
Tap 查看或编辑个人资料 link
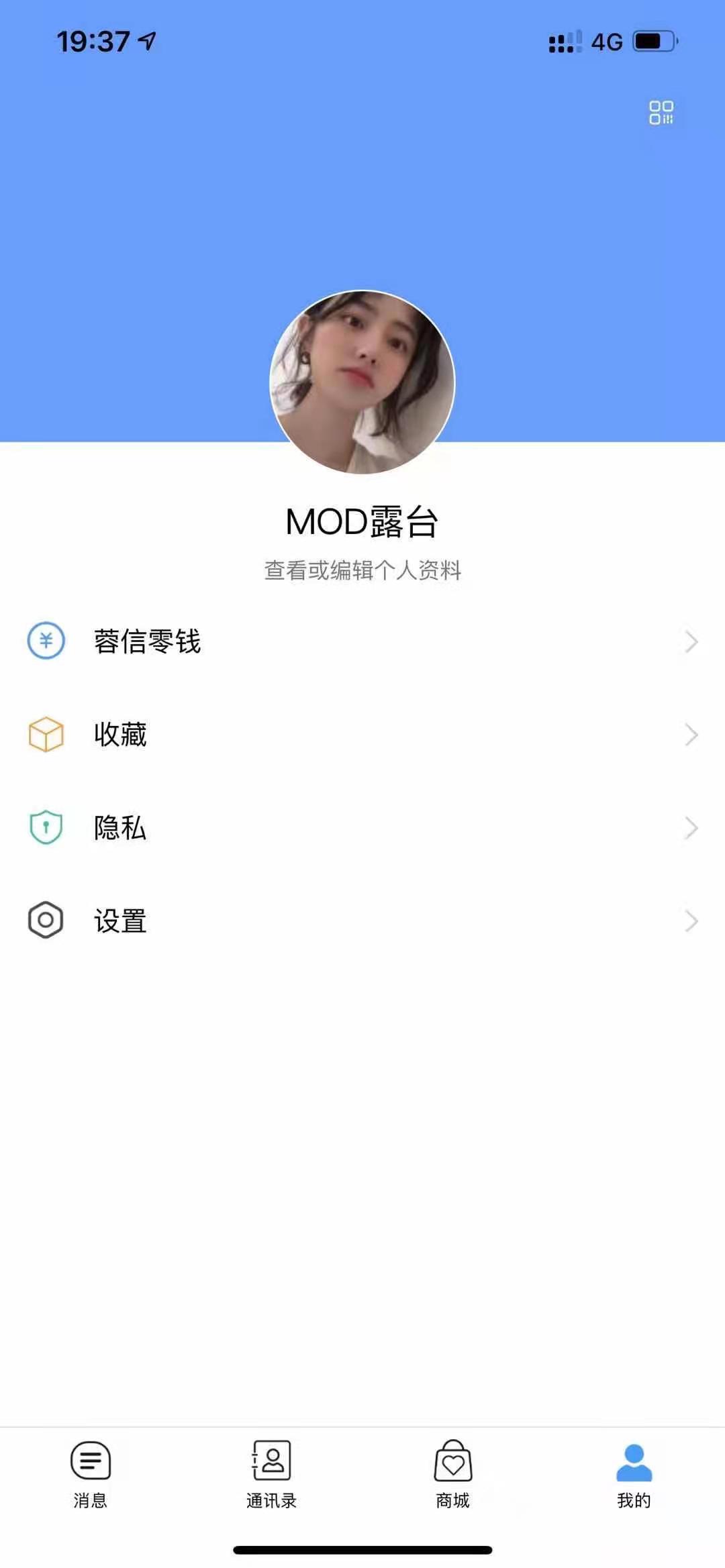(362, 570)
